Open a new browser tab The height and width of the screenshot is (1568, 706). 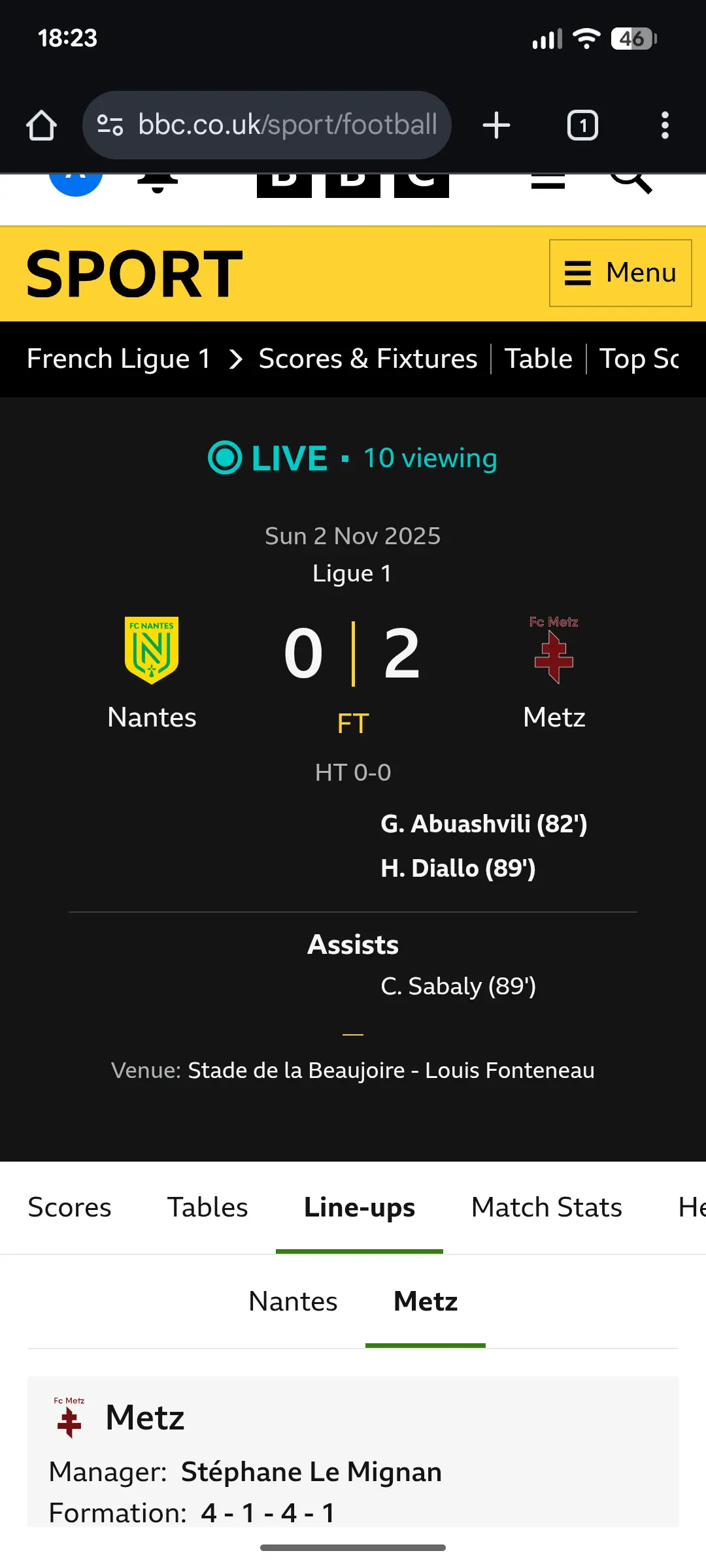tap(496, 125)
